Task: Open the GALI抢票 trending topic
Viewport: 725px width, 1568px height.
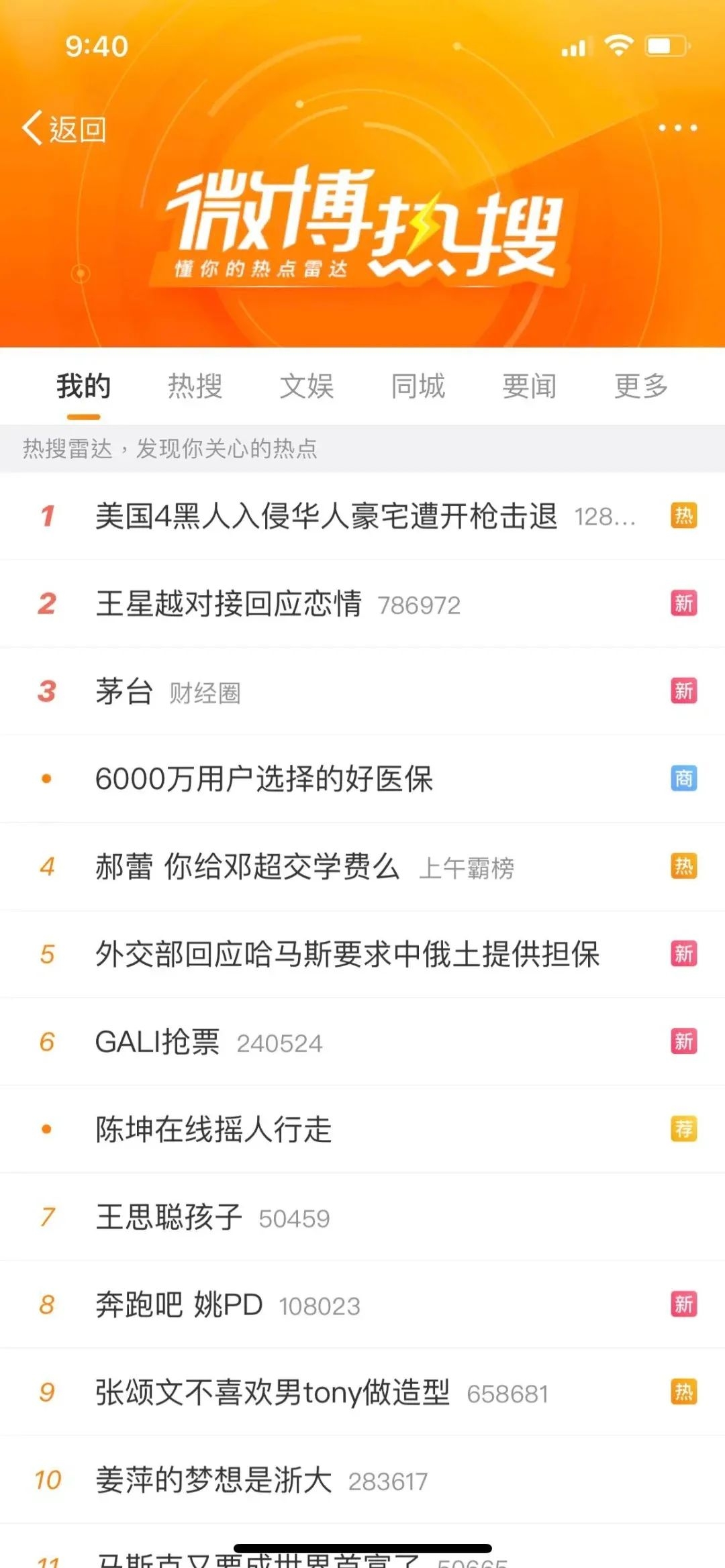Action: (x=158, y=1041)
